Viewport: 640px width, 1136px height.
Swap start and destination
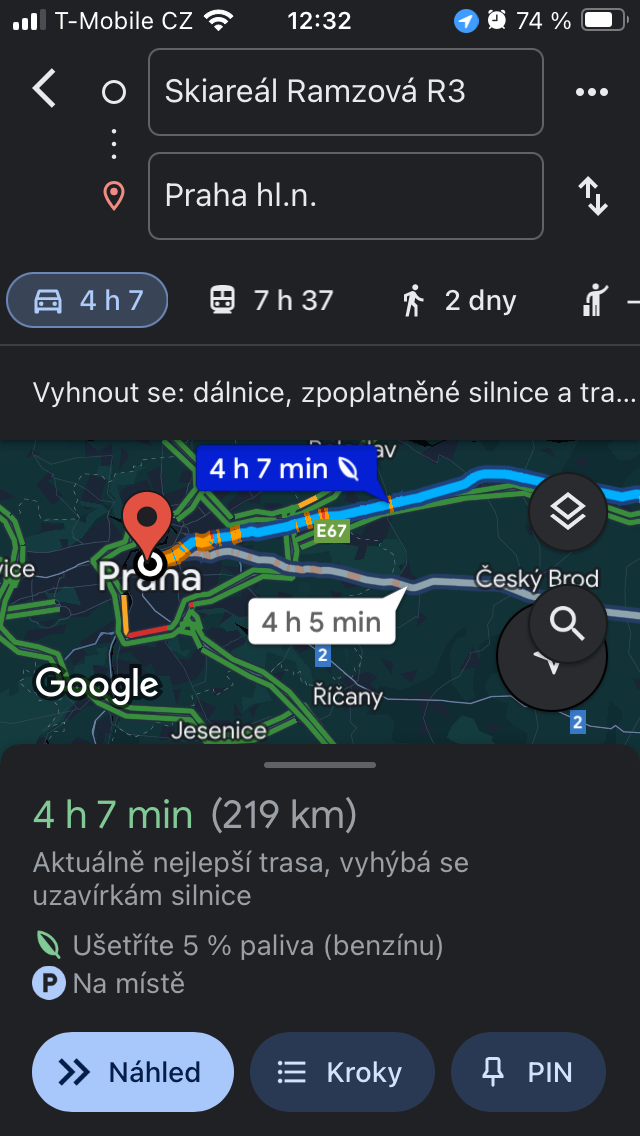(x=593, y=196)
